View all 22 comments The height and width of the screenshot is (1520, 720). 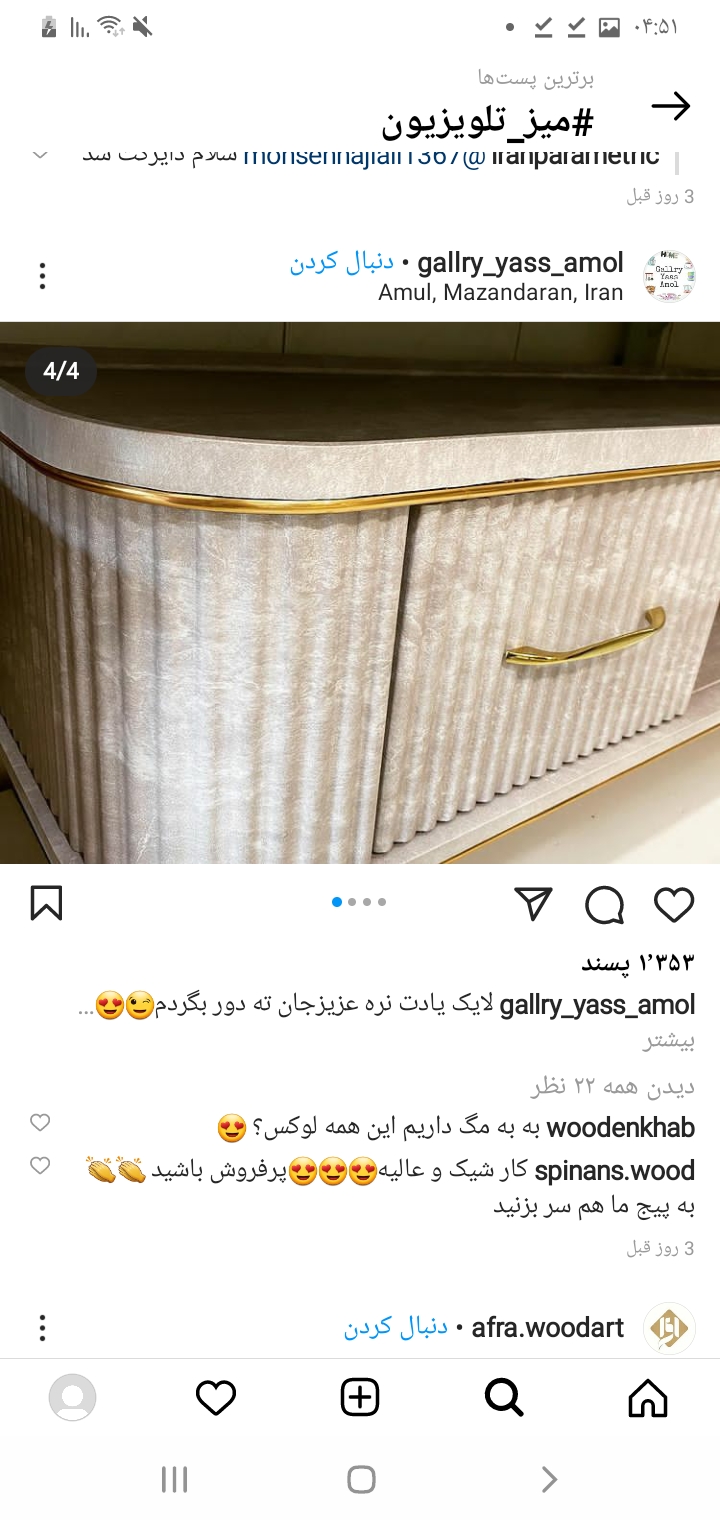pos(612,1086)
